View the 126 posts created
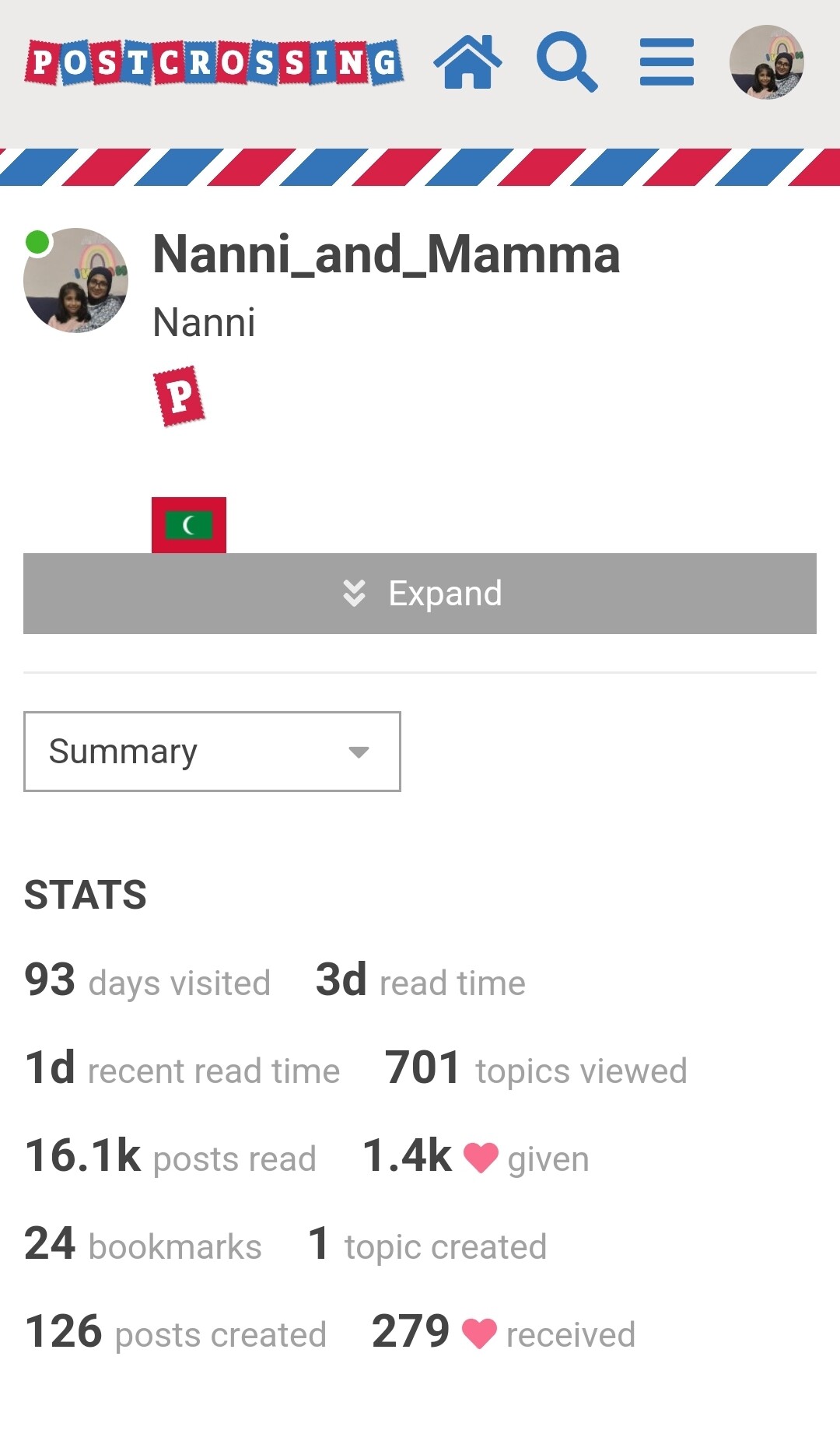The height and width of the screenshot is (1444, 840). (176, 1332)
